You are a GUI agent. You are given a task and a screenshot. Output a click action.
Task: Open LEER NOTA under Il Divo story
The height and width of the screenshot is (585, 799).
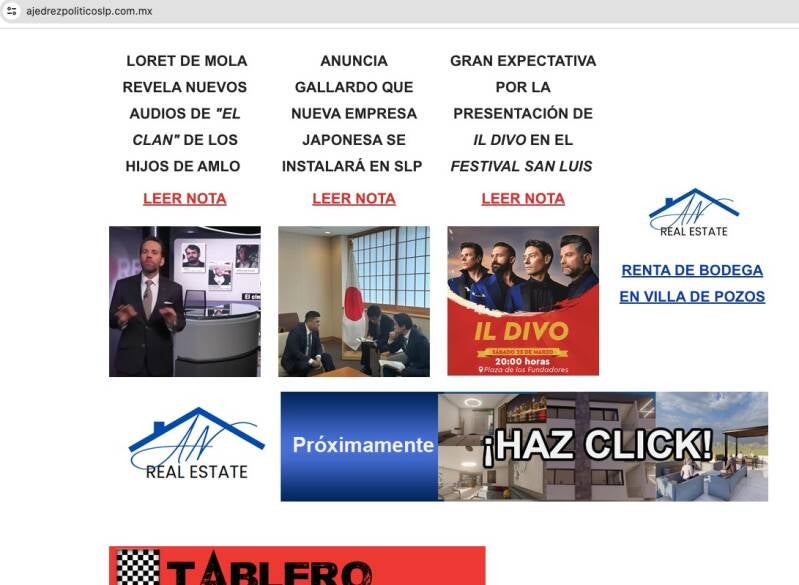[522, 198]
